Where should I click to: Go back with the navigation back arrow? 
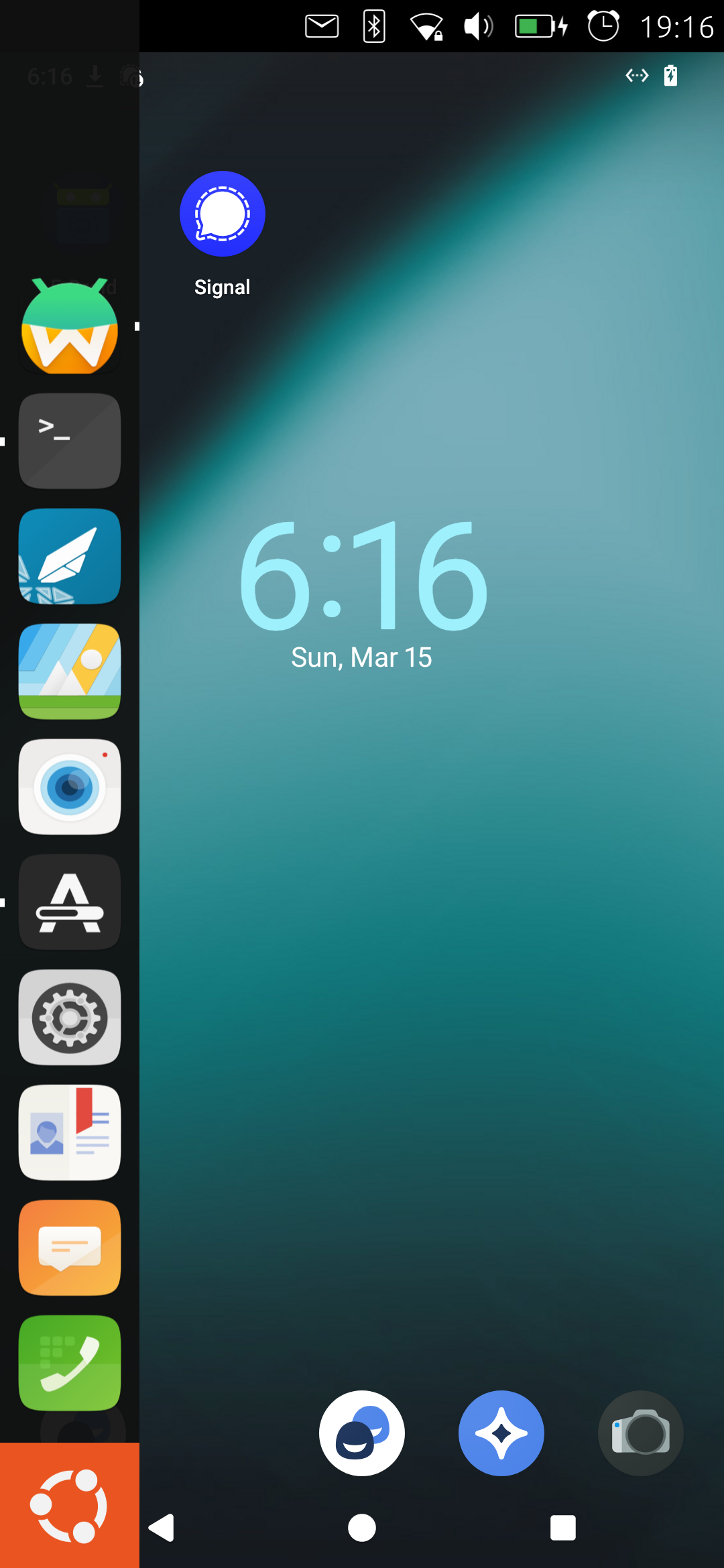(x=162, y=1528)
